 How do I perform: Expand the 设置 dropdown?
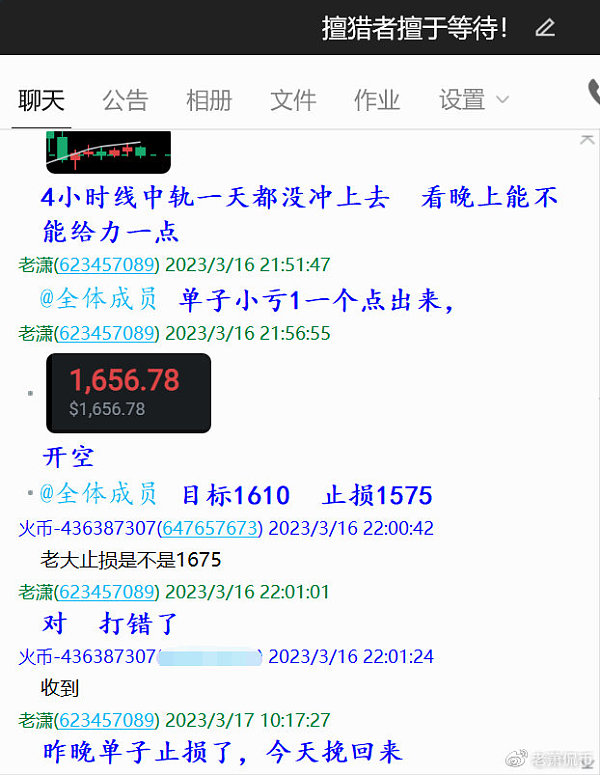pos(474,100)
